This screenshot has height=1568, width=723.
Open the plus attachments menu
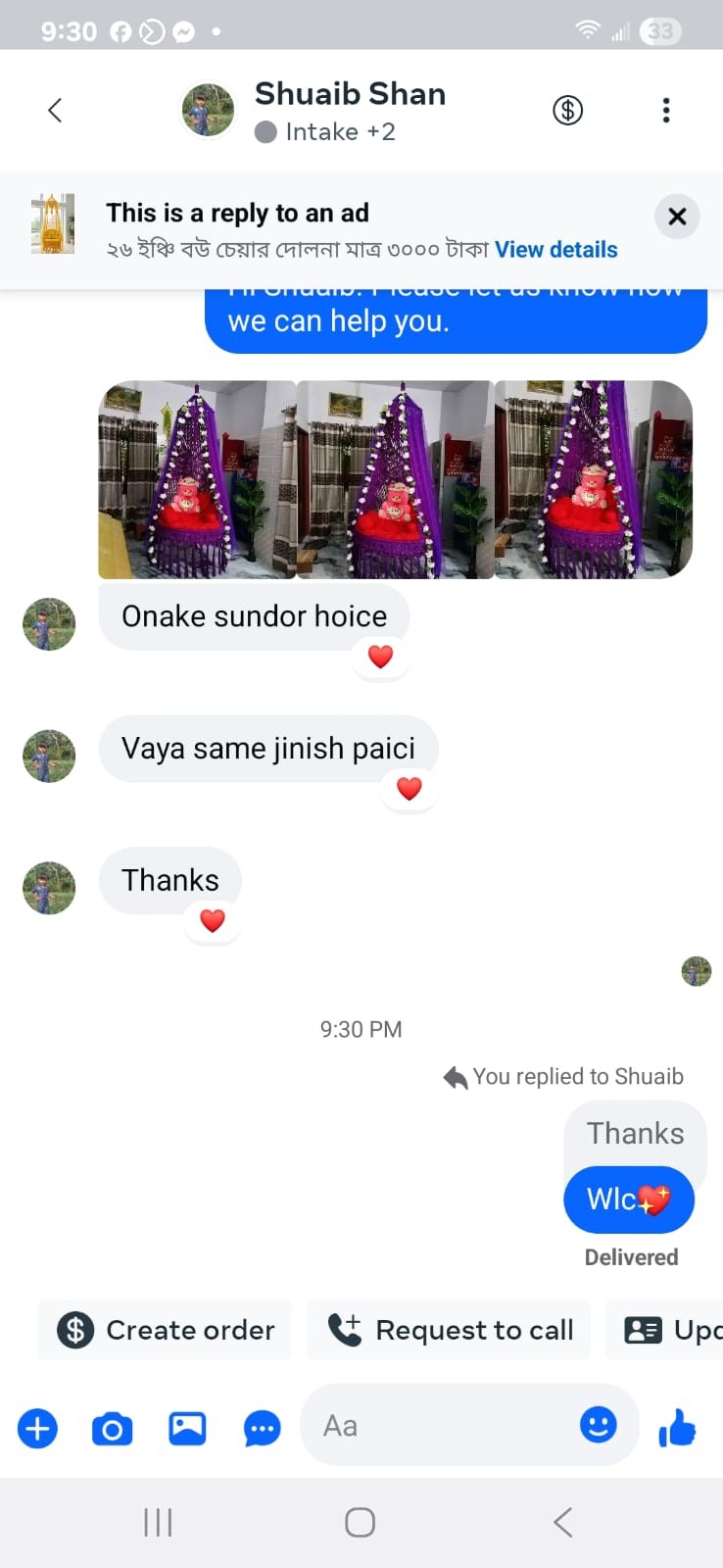point(37,1428)
